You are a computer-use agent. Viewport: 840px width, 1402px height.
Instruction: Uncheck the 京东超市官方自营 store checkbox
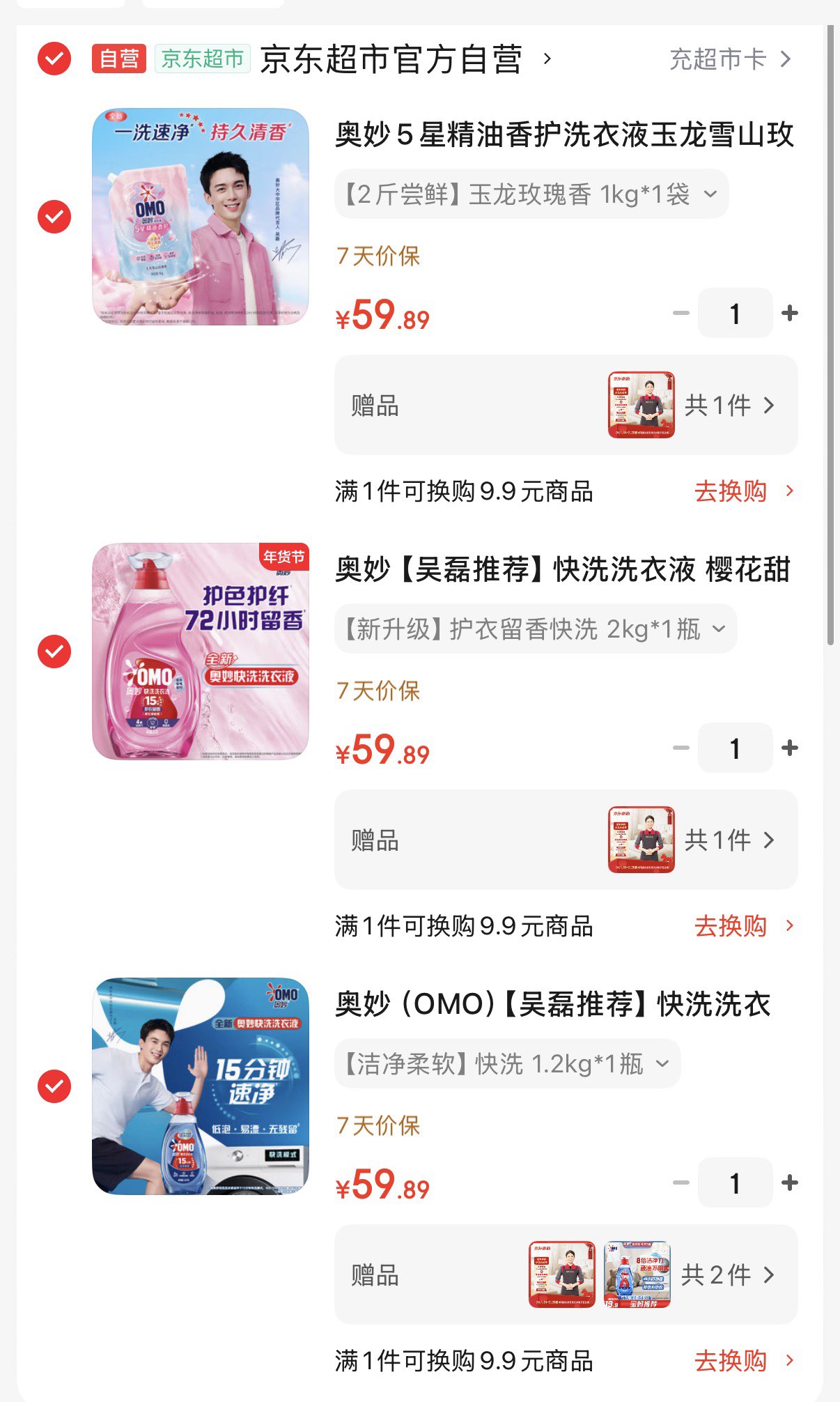54,59
